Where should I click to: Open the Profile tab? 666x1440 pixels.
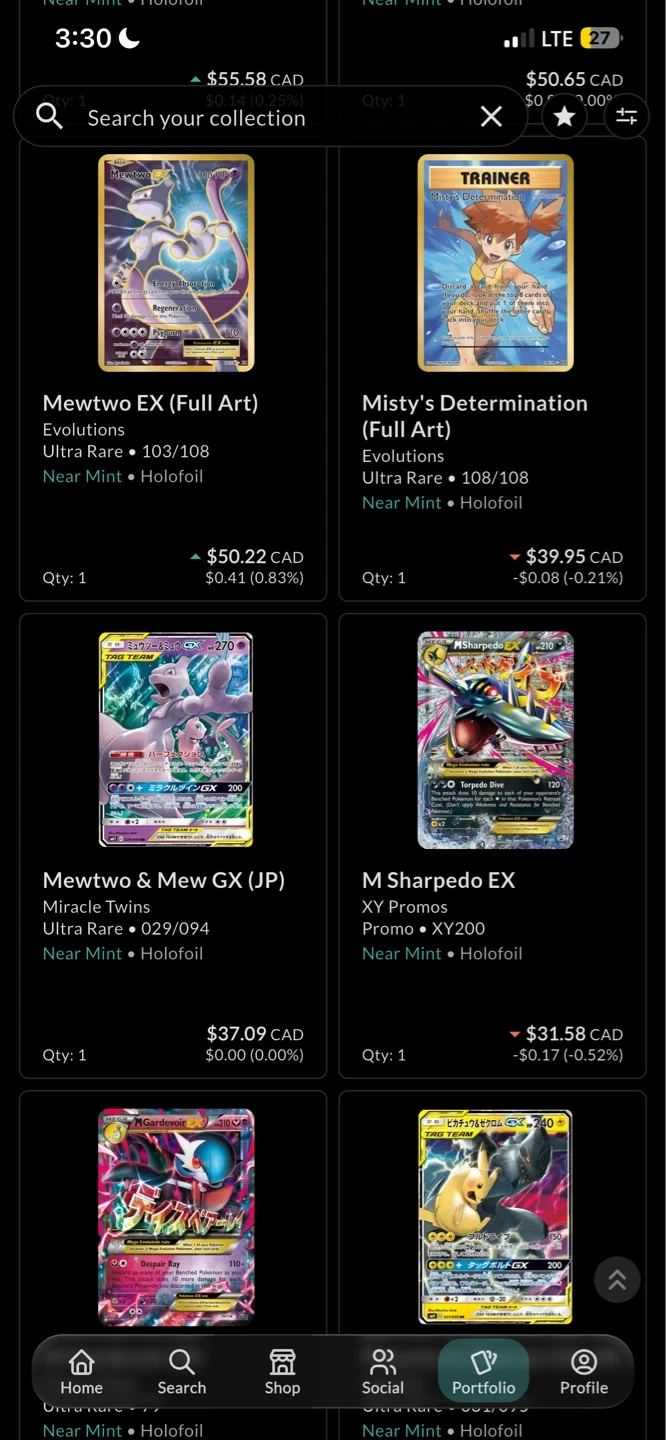(584, 1371)
